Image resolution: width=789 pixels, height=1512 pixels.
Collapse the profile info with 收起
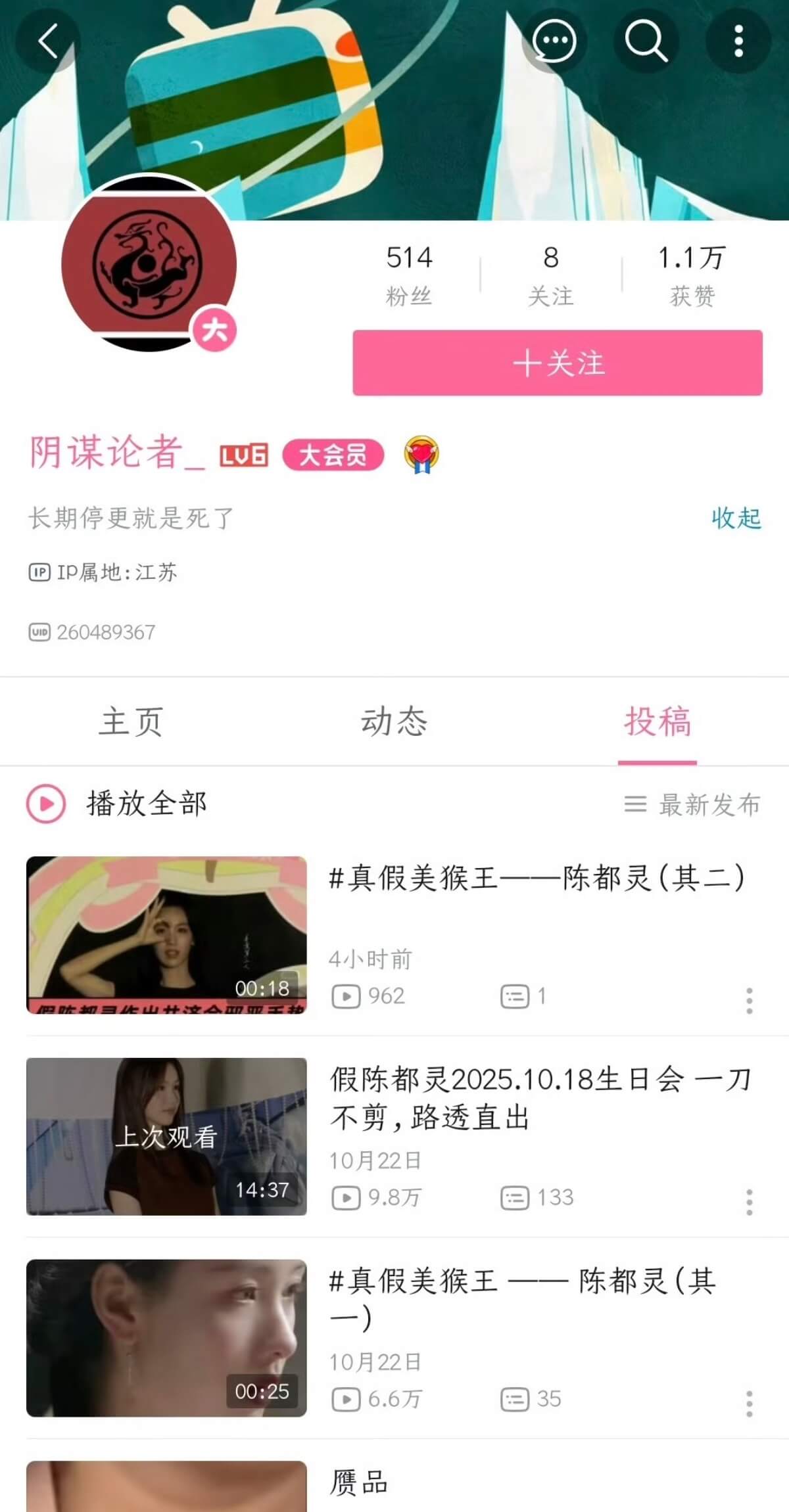click(736, 518)
